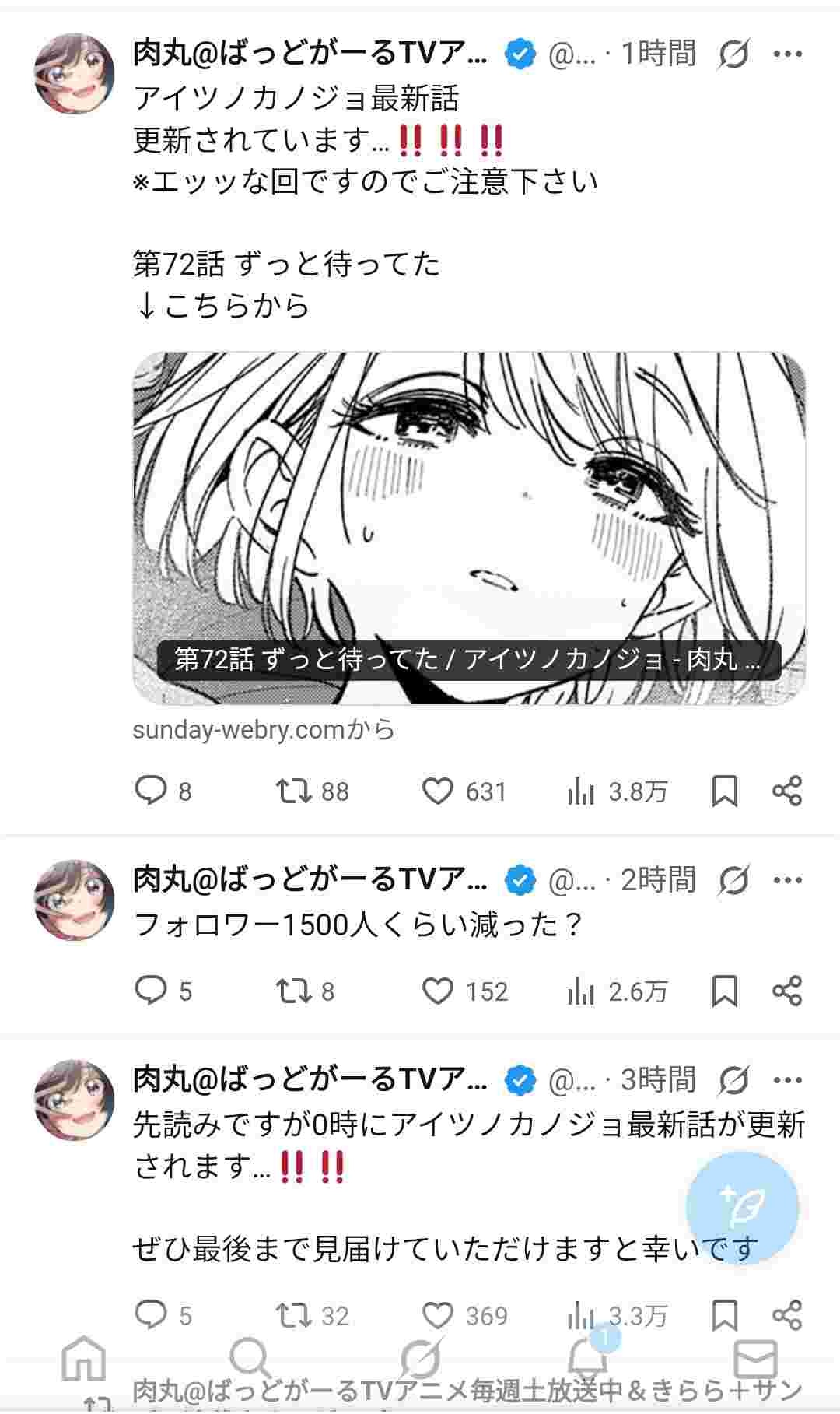Reply to the フォロワー1500人くらい減った post

click(150, 990)
